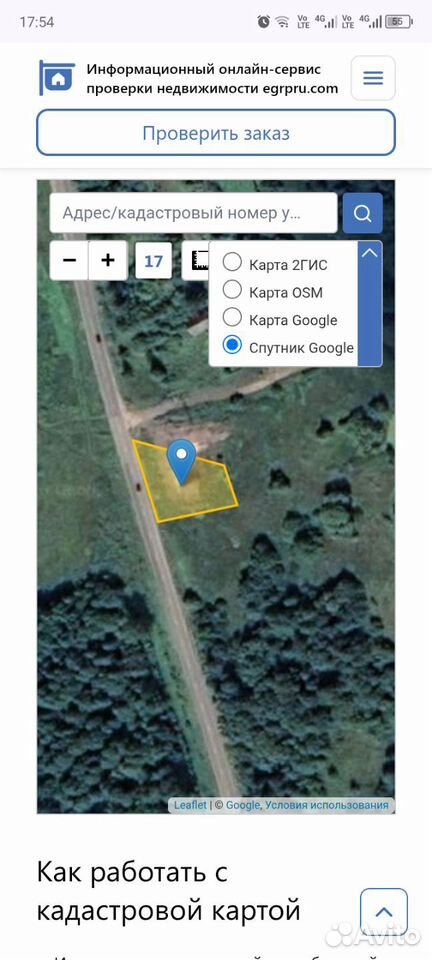This screenshot has width=432, height=960.
Task: Focus the address/cadastral number search field
Action: [x=193, y=213]
